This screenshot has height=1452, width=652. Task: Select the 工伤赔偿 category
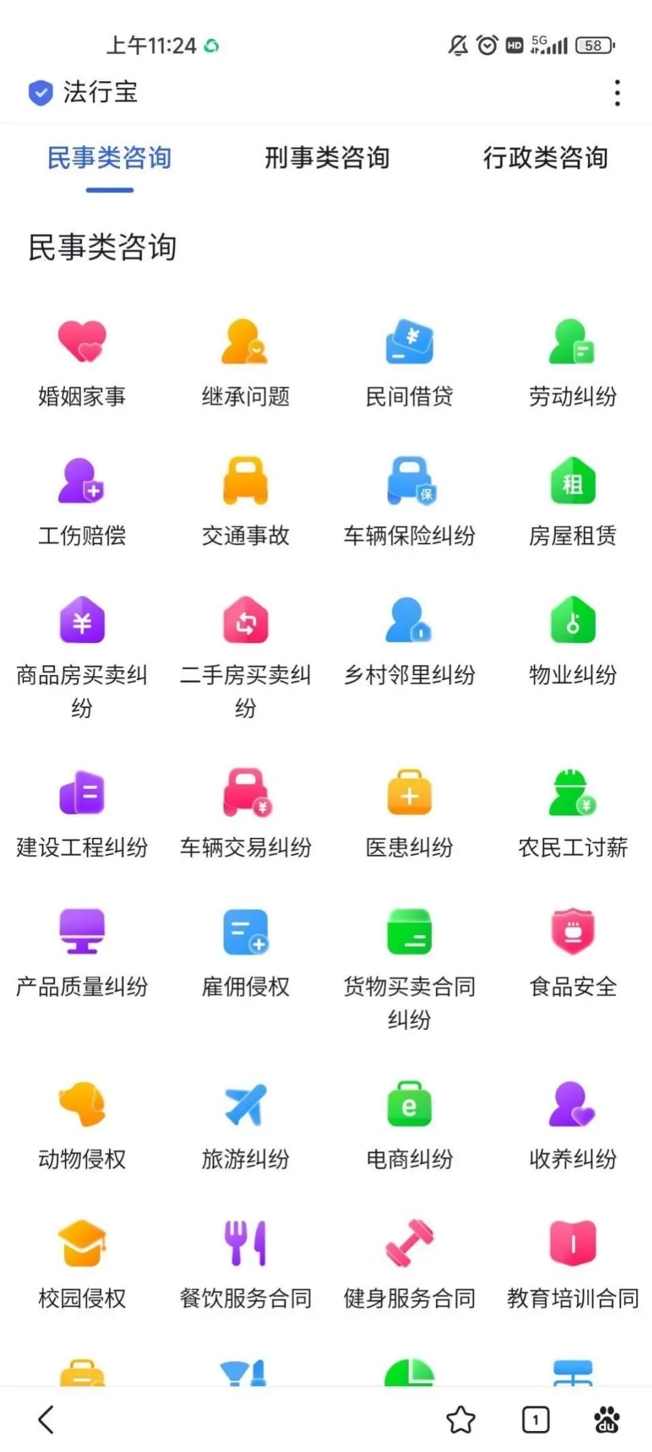click(82, 503)
